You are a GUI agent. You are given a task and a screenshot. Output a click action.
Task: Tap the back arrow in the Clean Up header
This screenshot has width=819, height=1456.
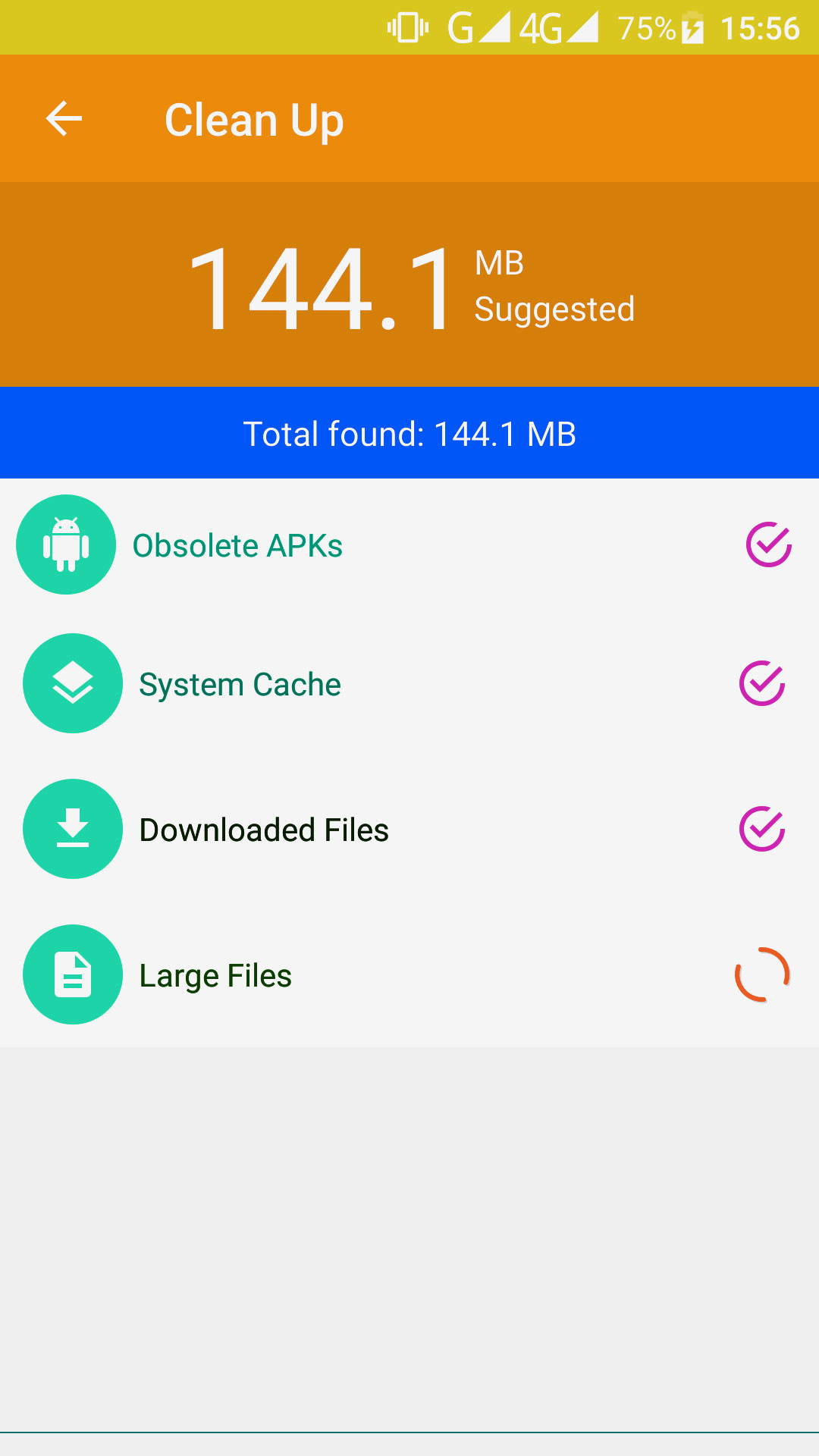[x=64, y=119]
